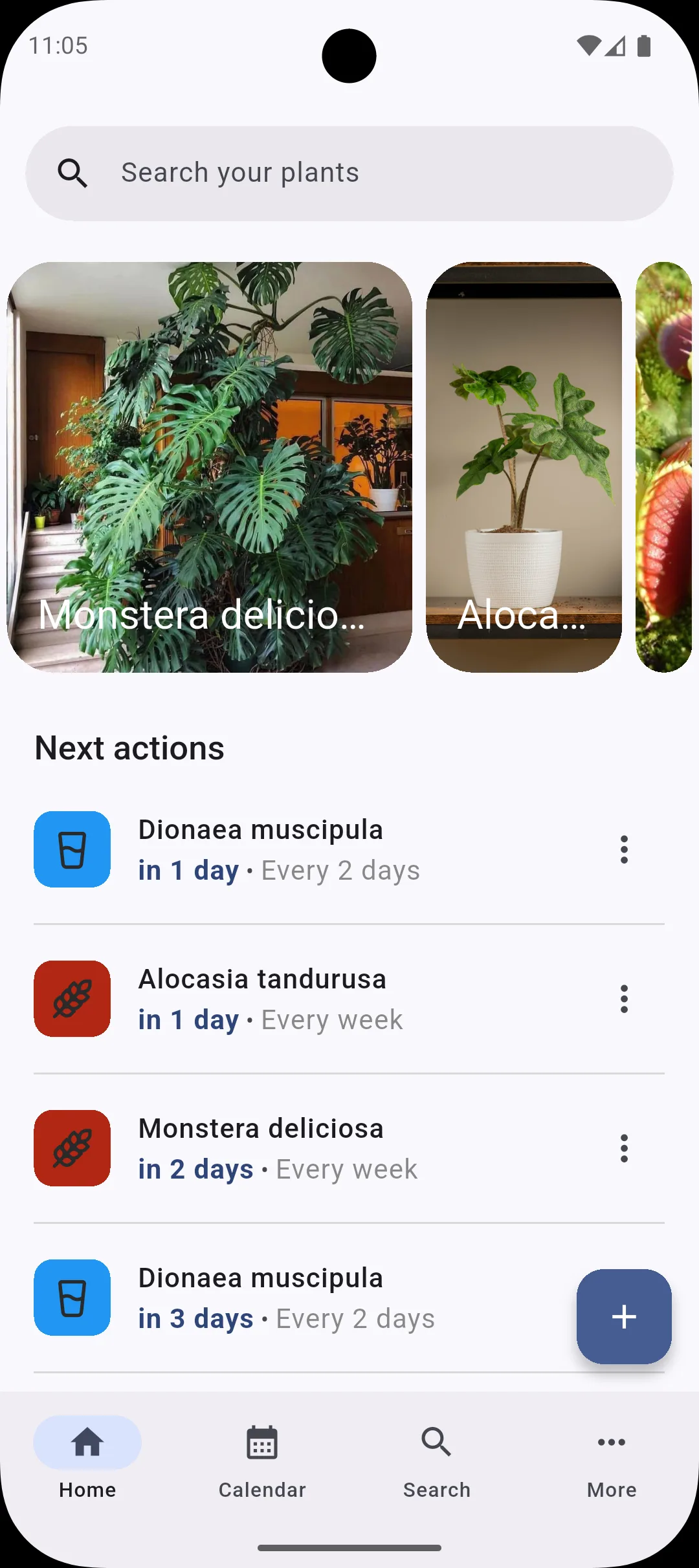699x1568 pixels.
Task: Tap the Search your plants input field
Action: coord(349,172)
